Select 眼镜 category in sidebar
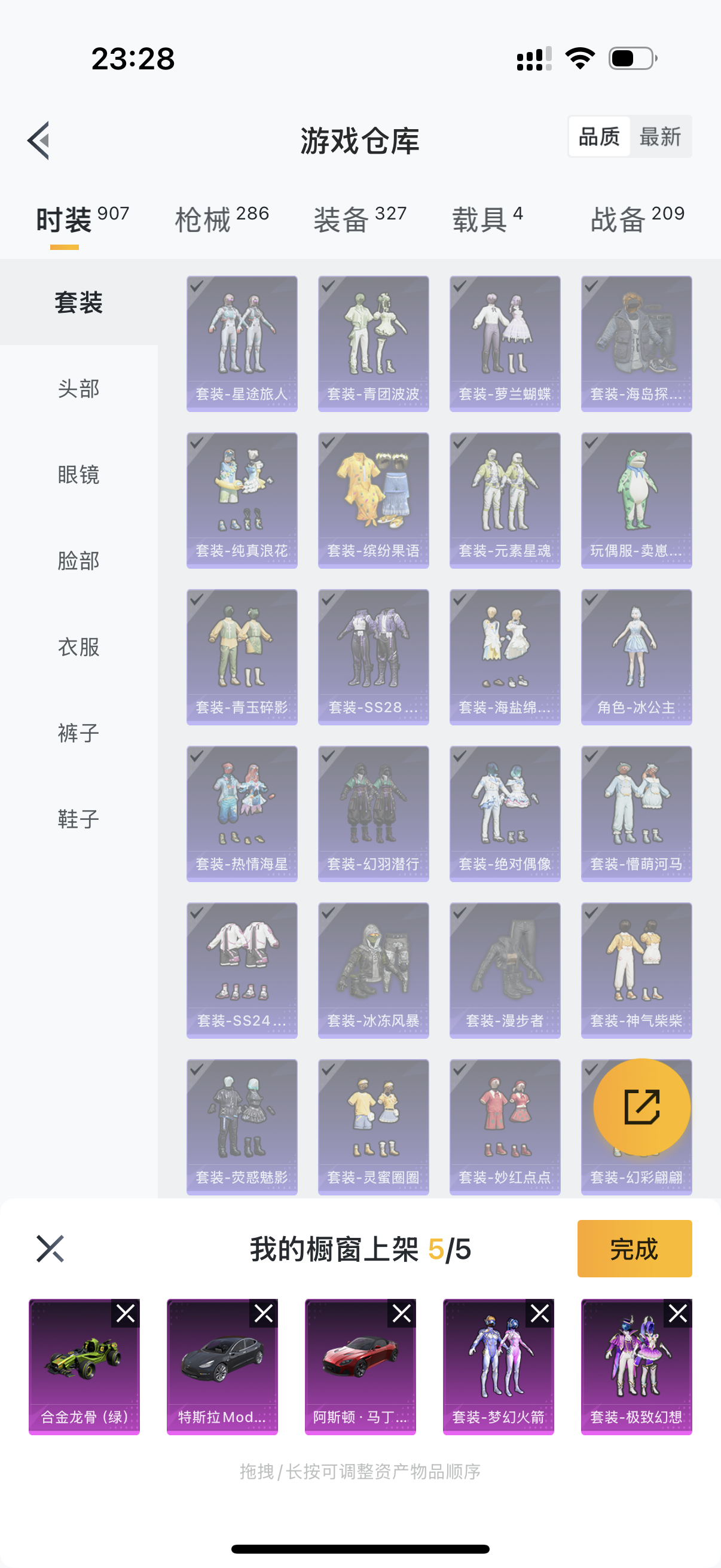The height and width of the screenshot is (1568, 721). (78, 474)
